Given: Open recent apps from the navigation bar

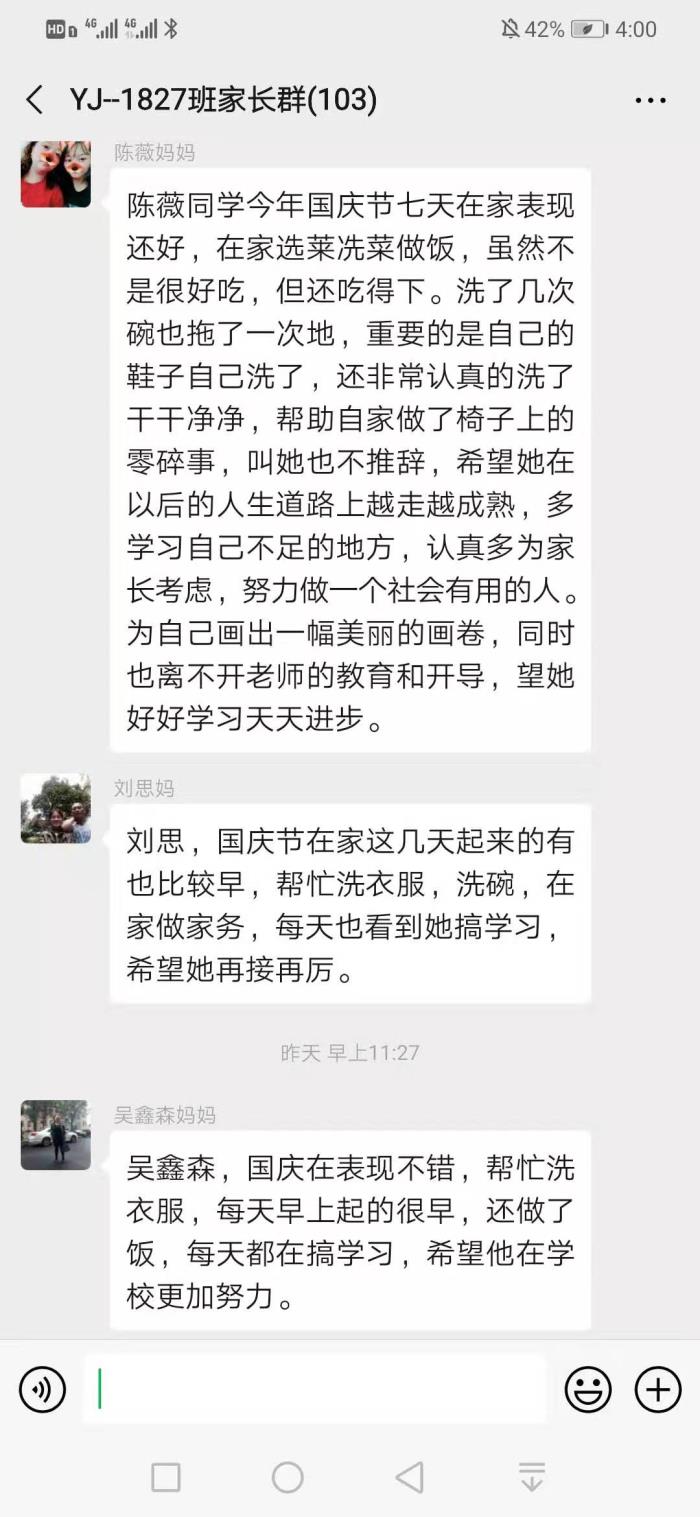Looking at the screenshot, I should [166, 1477].
